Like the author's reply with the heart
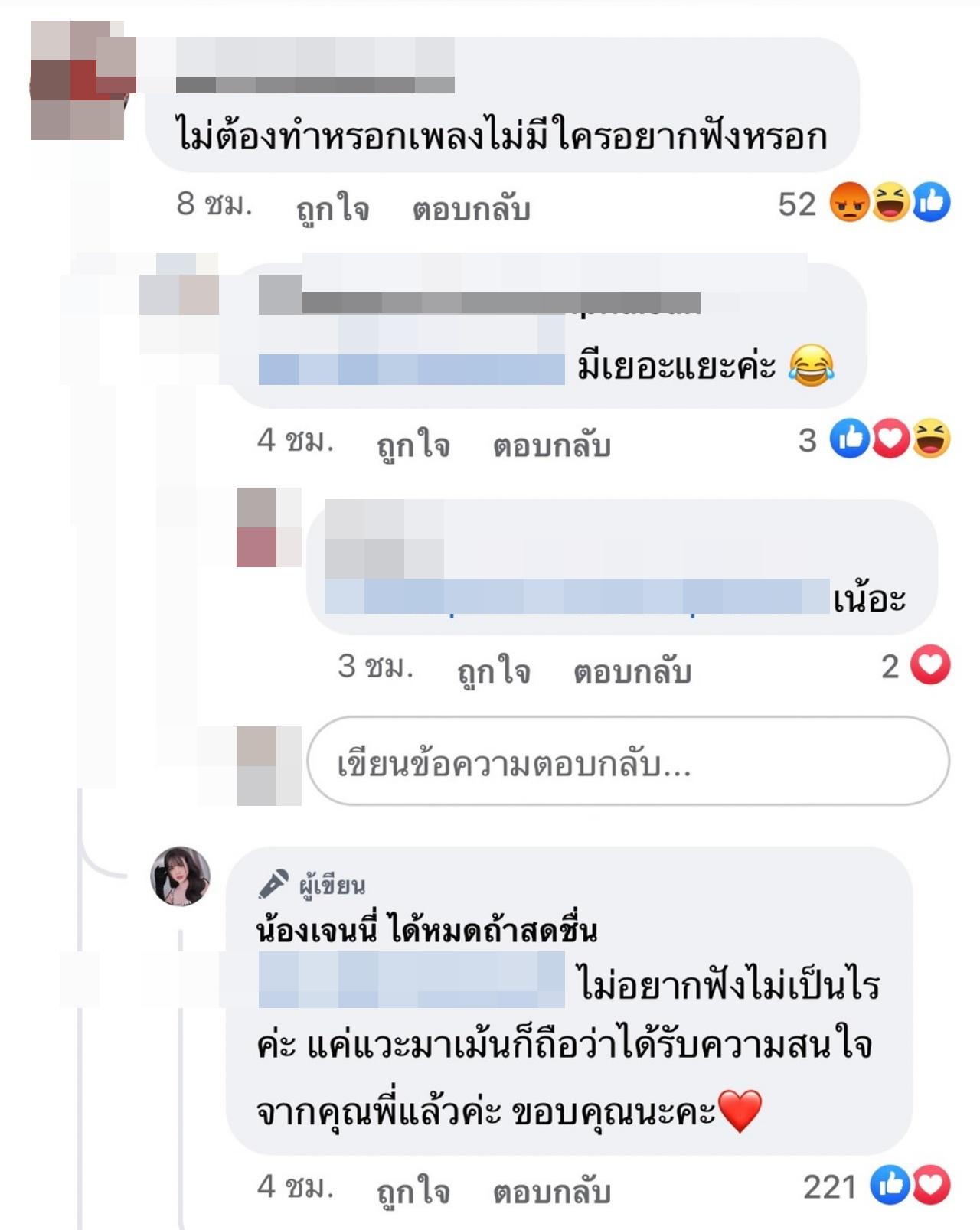 (413, 1190)
